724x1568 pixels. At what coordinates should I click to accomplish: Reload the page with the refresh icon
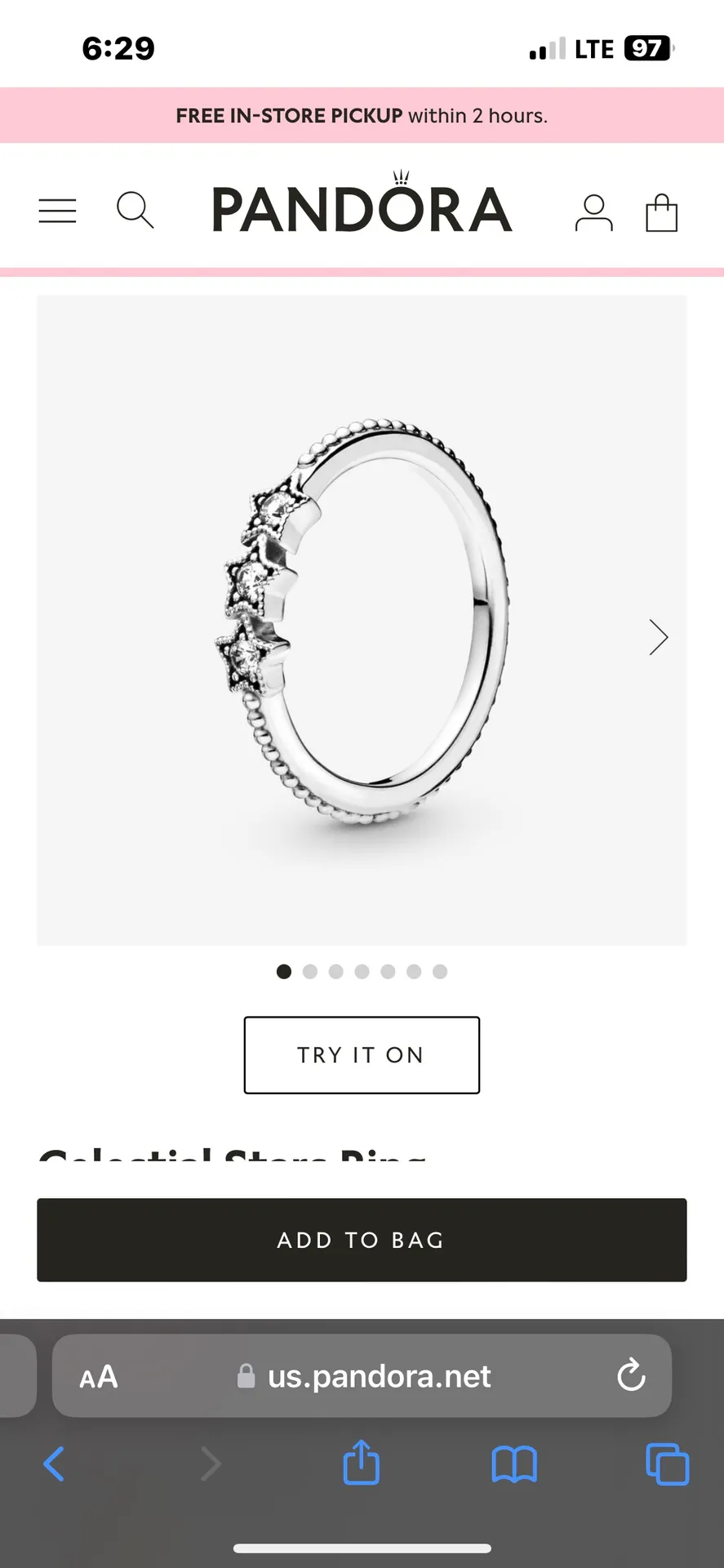pos(630,1376)
